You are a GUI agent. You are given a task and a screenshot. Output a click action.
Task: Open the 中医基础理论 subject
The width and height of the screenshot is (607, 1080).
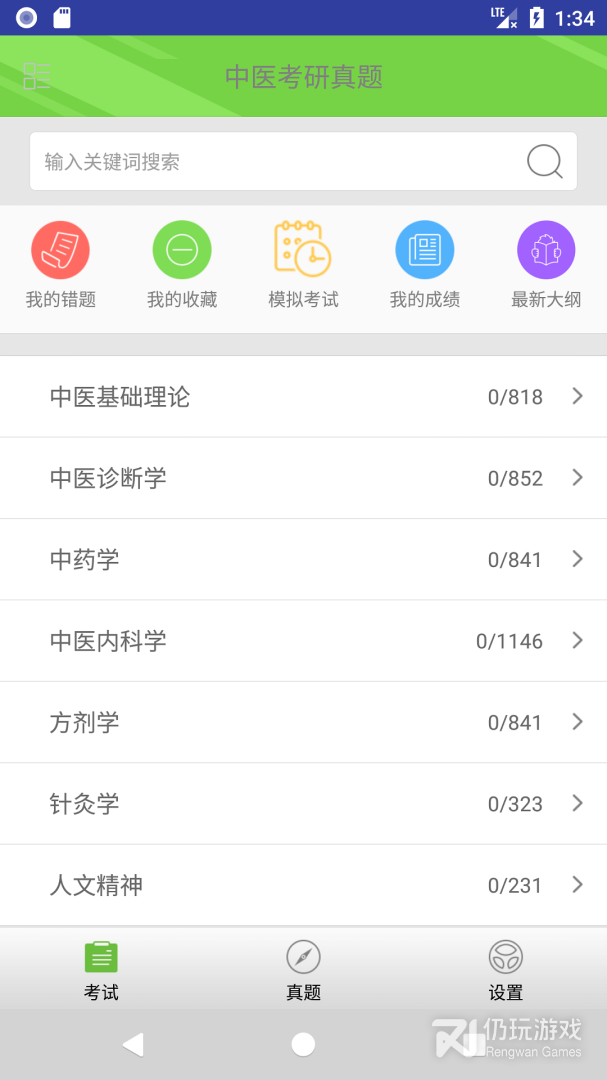click(x=303, y=397)
